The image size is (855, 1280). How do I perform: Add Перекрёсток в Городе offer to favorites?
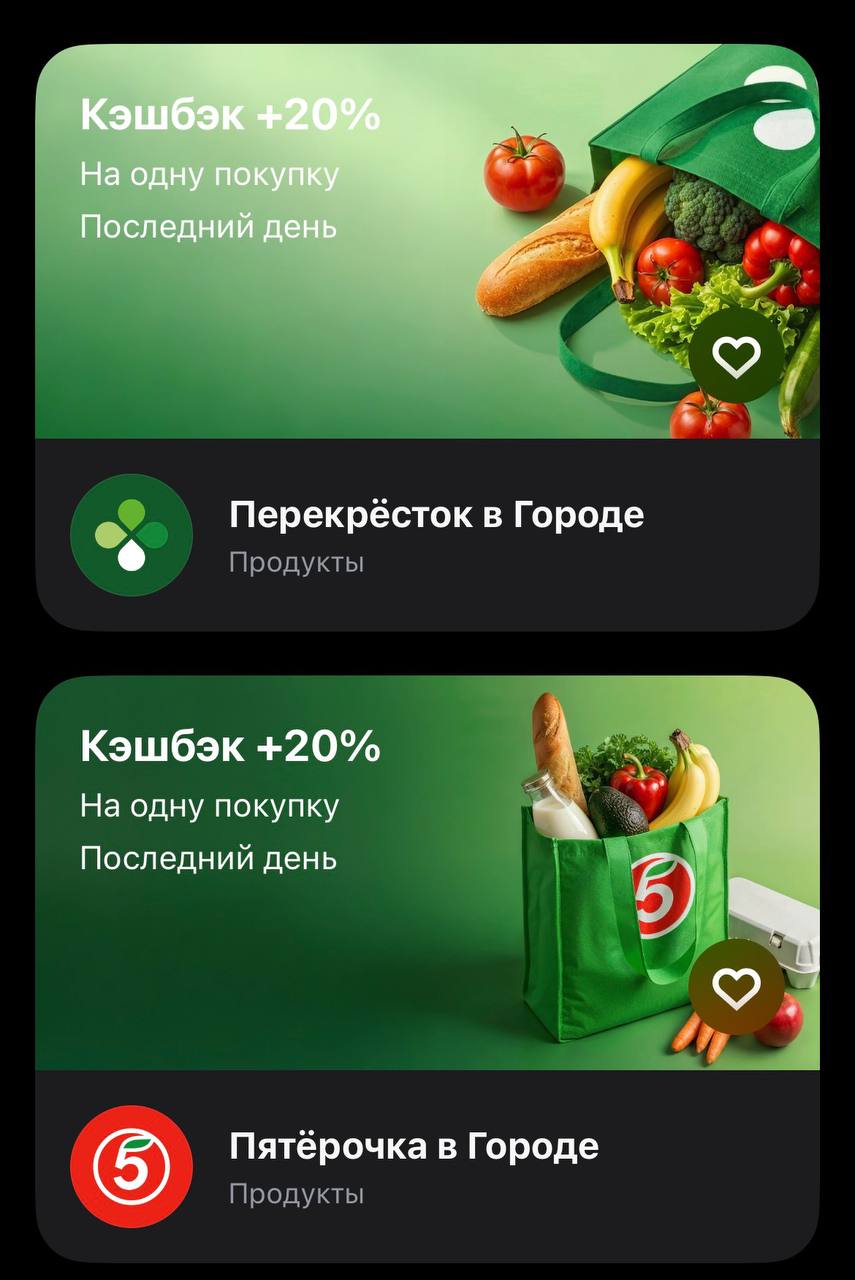pos(737,356)
